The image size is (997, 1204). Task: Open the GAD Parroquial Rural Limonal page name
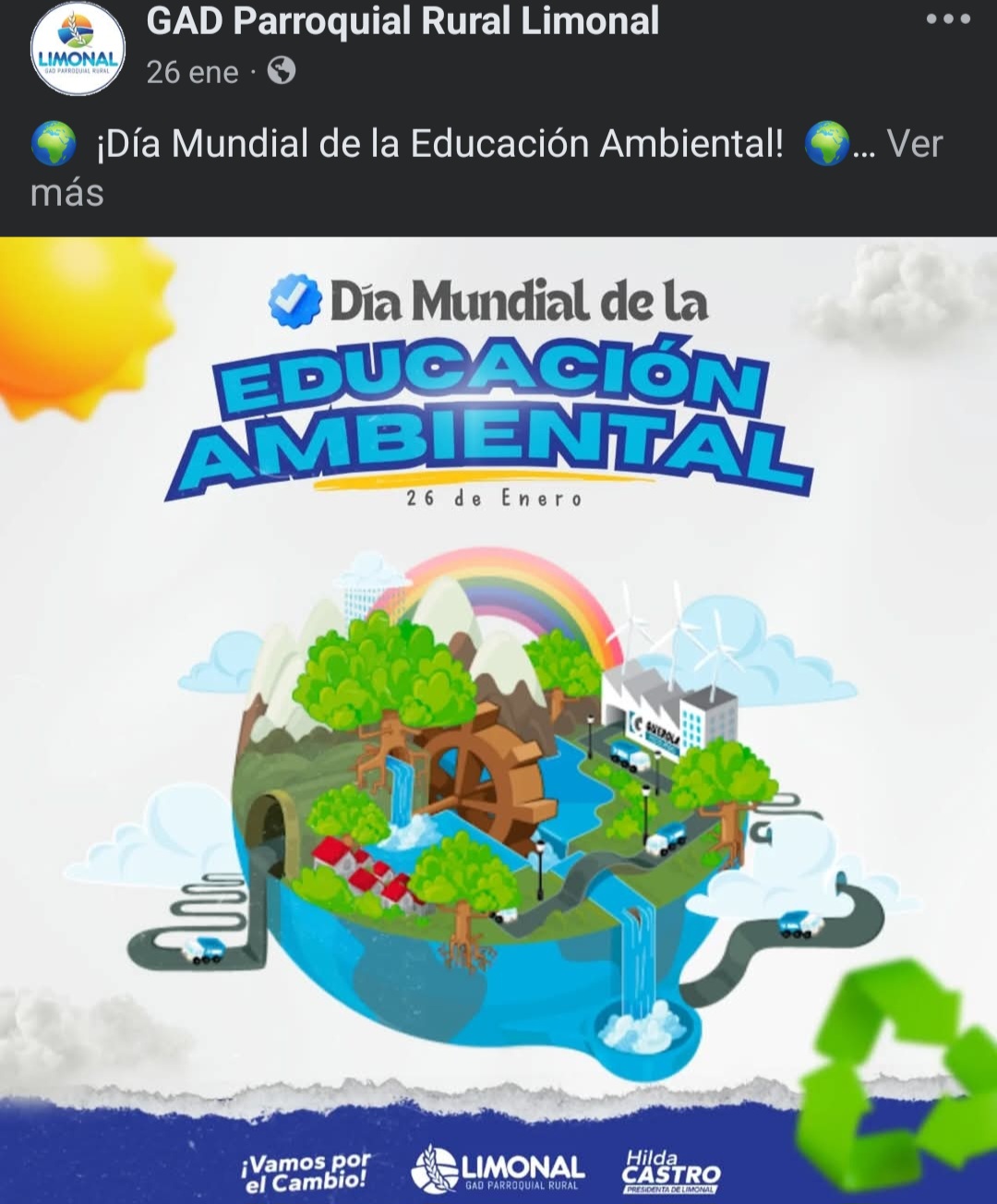pyautogui.click(x=402, y=21)
